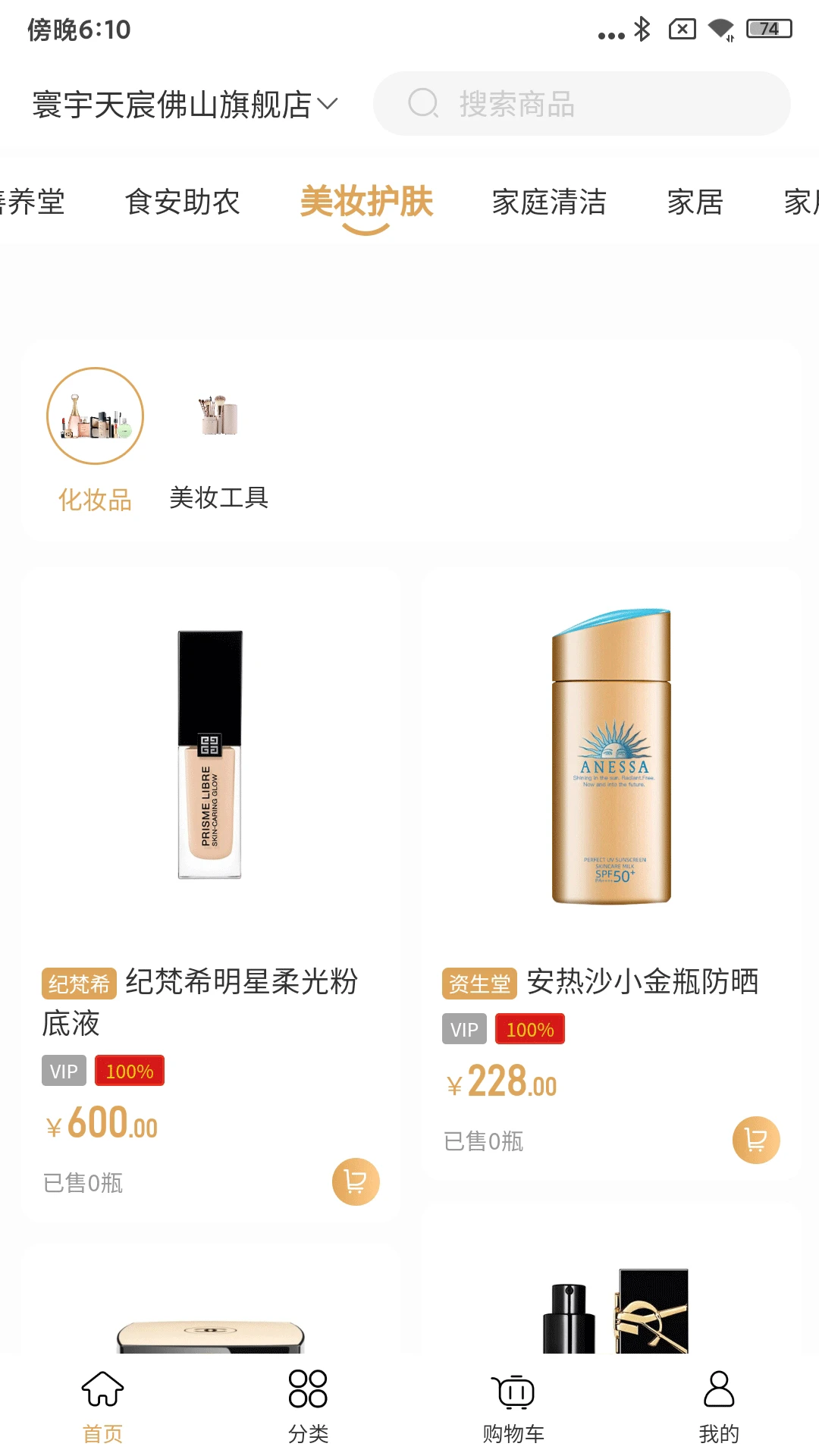Select the 100% badge on Anessa sunscreen
The width and height of the screenshot is (819, 1456).
coord(529,1029)
